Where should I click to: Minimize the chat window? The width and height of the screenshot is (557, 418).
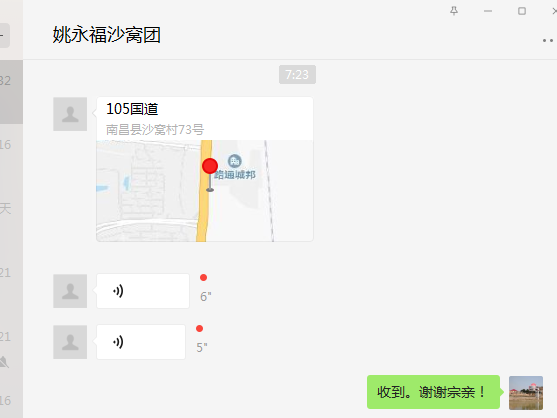[x=488, y=11]
